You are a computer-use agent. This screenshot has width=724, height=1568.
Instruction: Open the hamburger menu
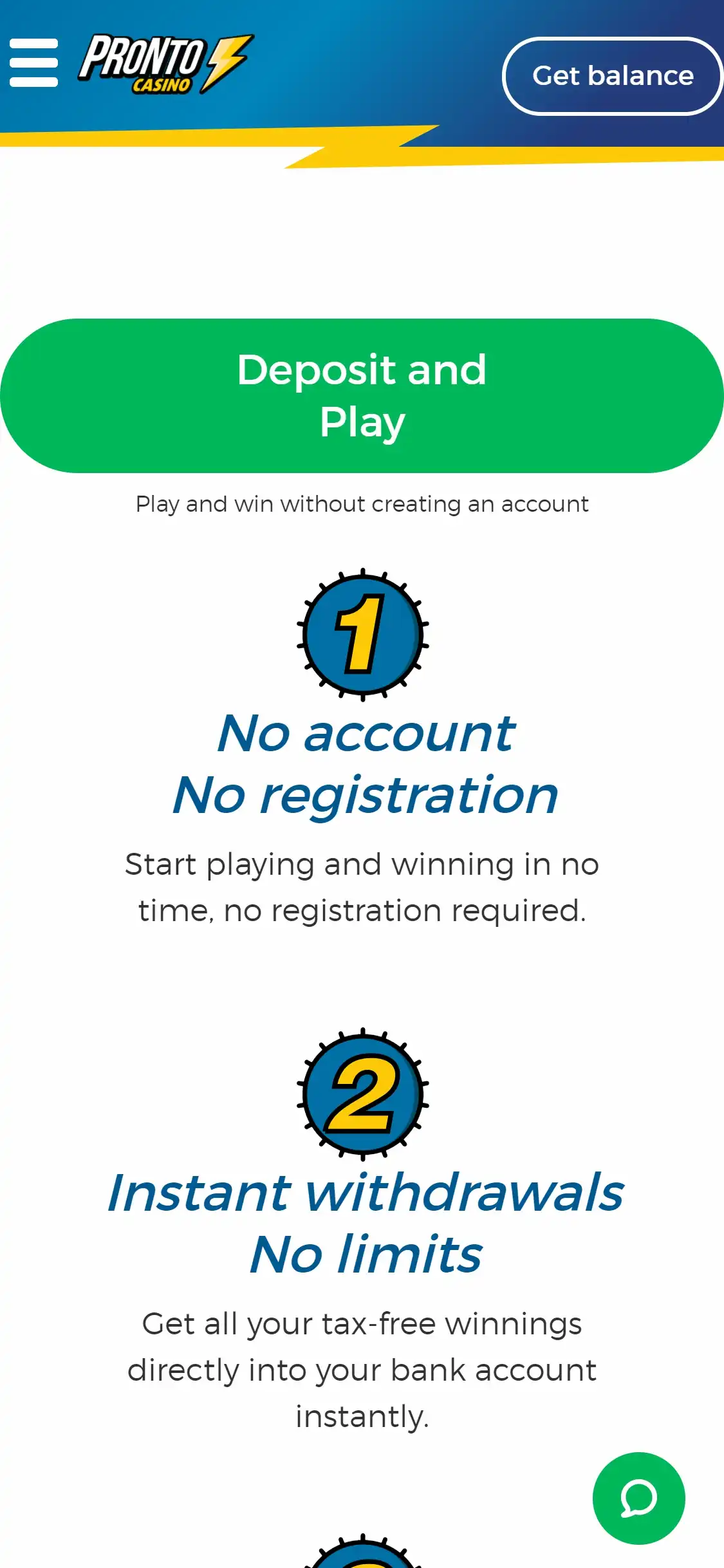coord(33,62)
